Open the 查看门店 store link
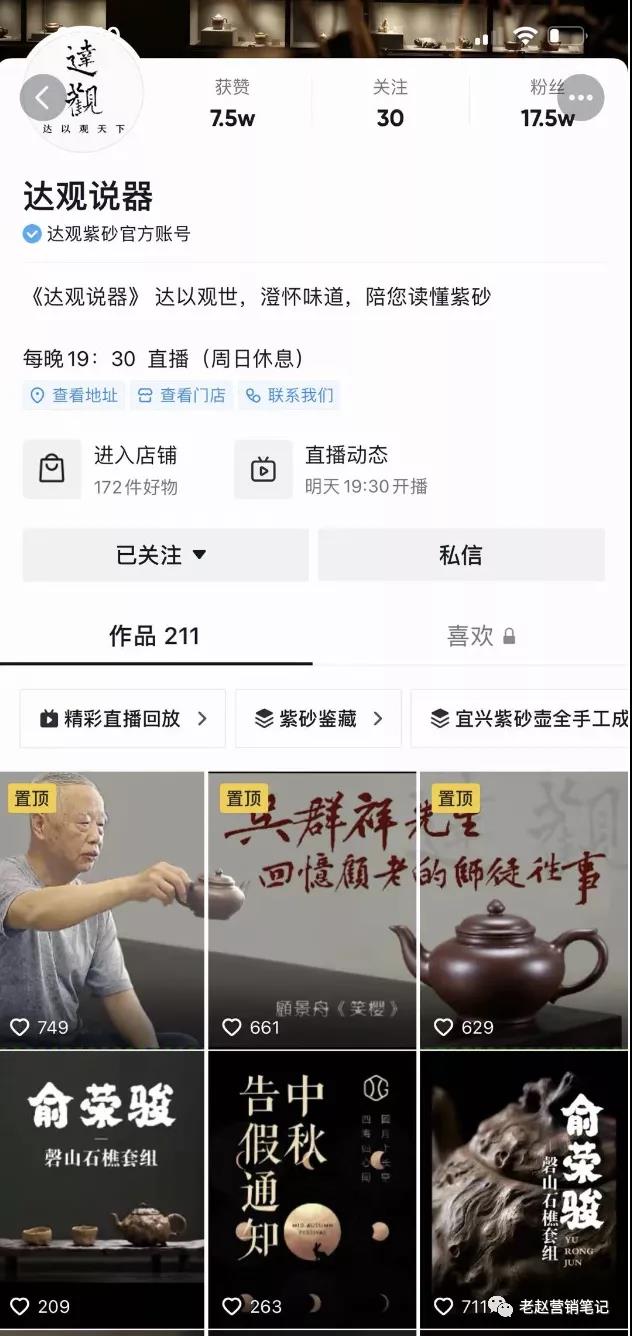The width and height of the screenshot is (632, 1336). (x=182, y=395)
